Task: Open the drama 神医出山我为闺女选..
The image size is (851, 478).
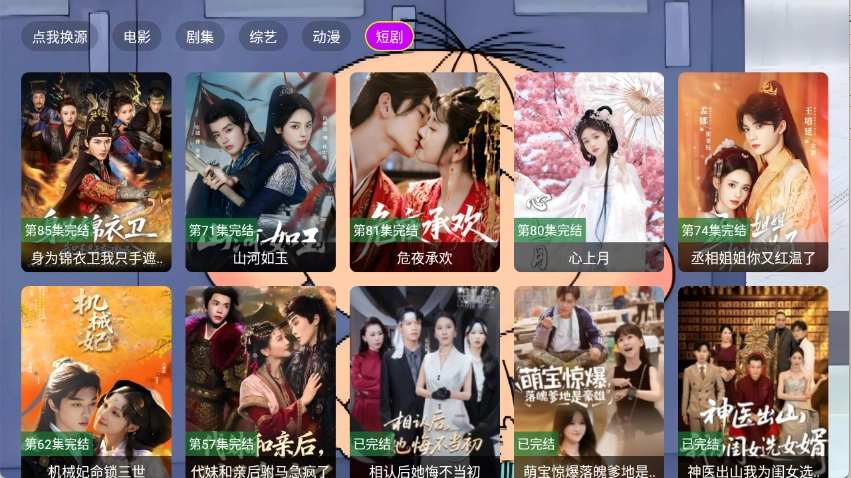Action: [753, 380]
